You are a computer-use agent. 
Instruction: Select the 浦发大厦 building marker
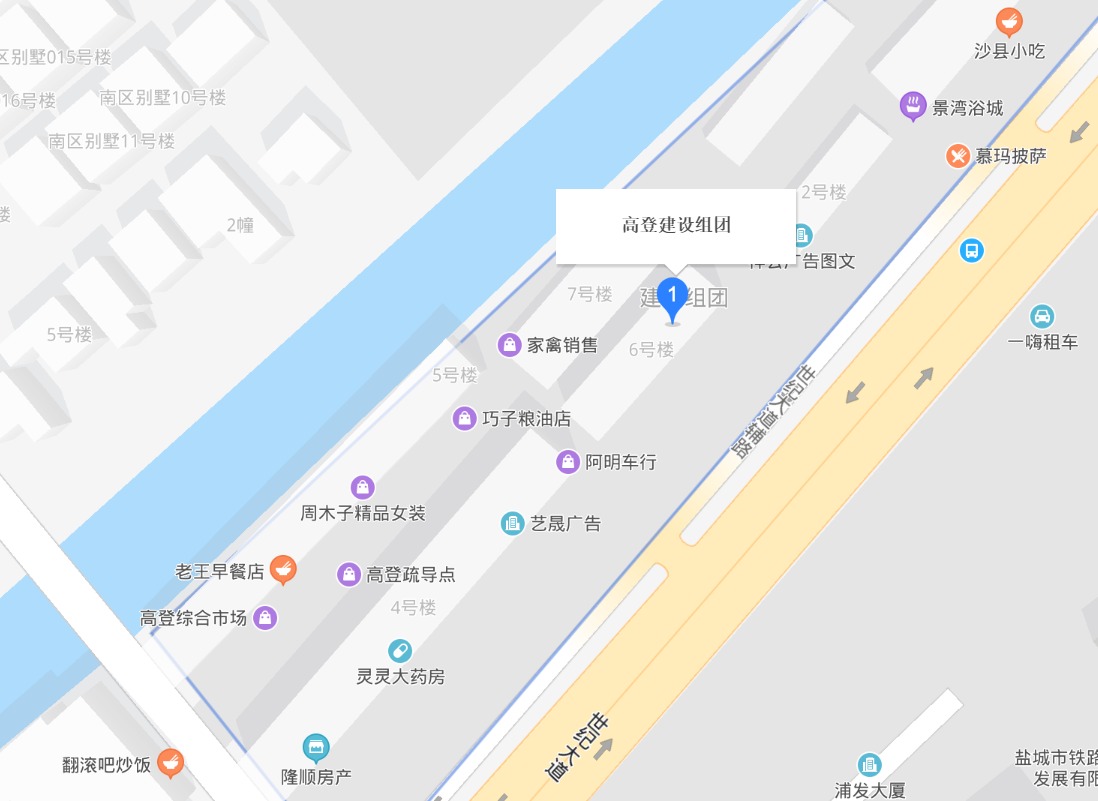click(870, 766)
